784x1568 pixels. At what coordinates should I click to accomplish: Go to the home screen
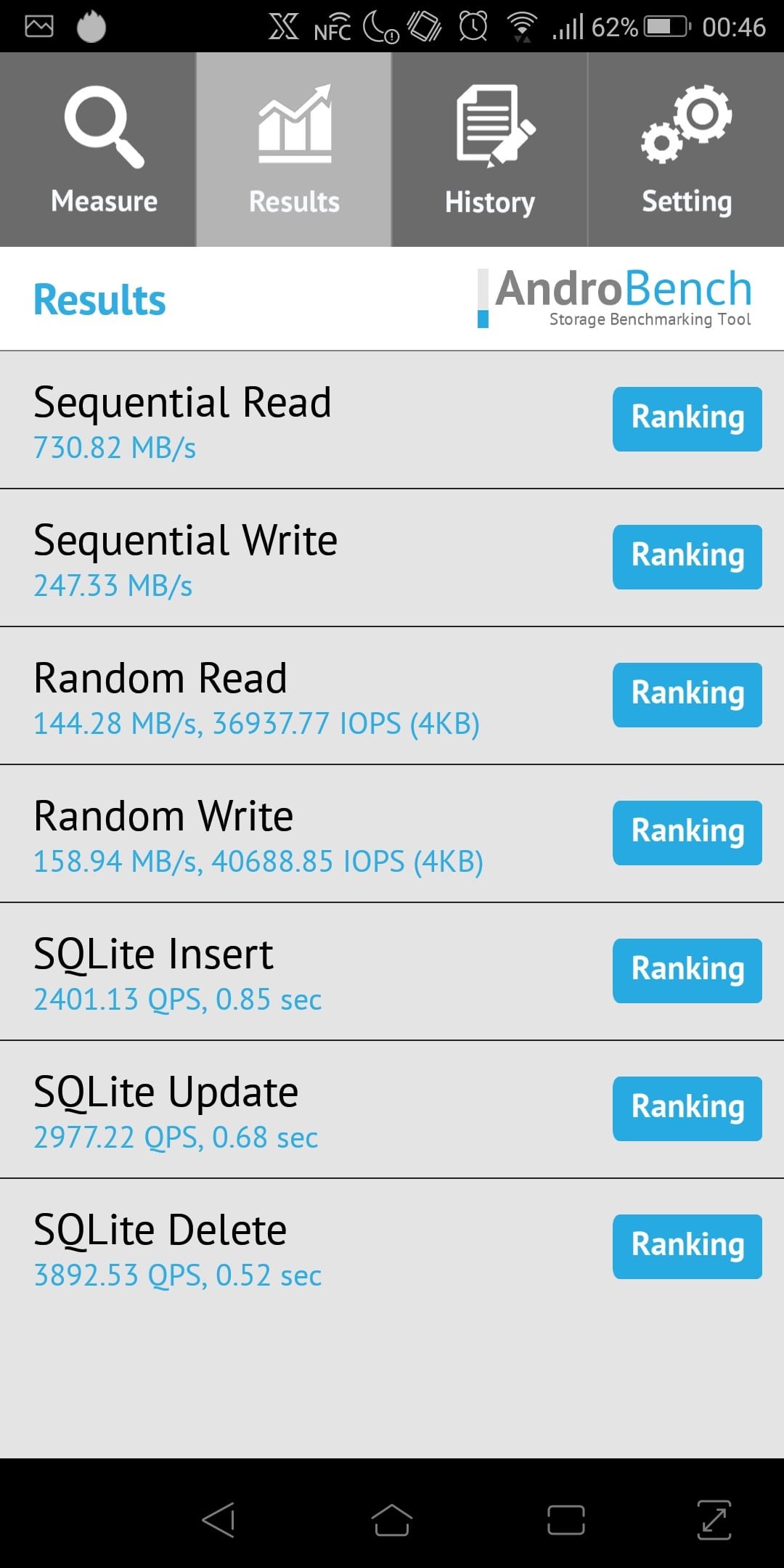tap(392, 1519)
